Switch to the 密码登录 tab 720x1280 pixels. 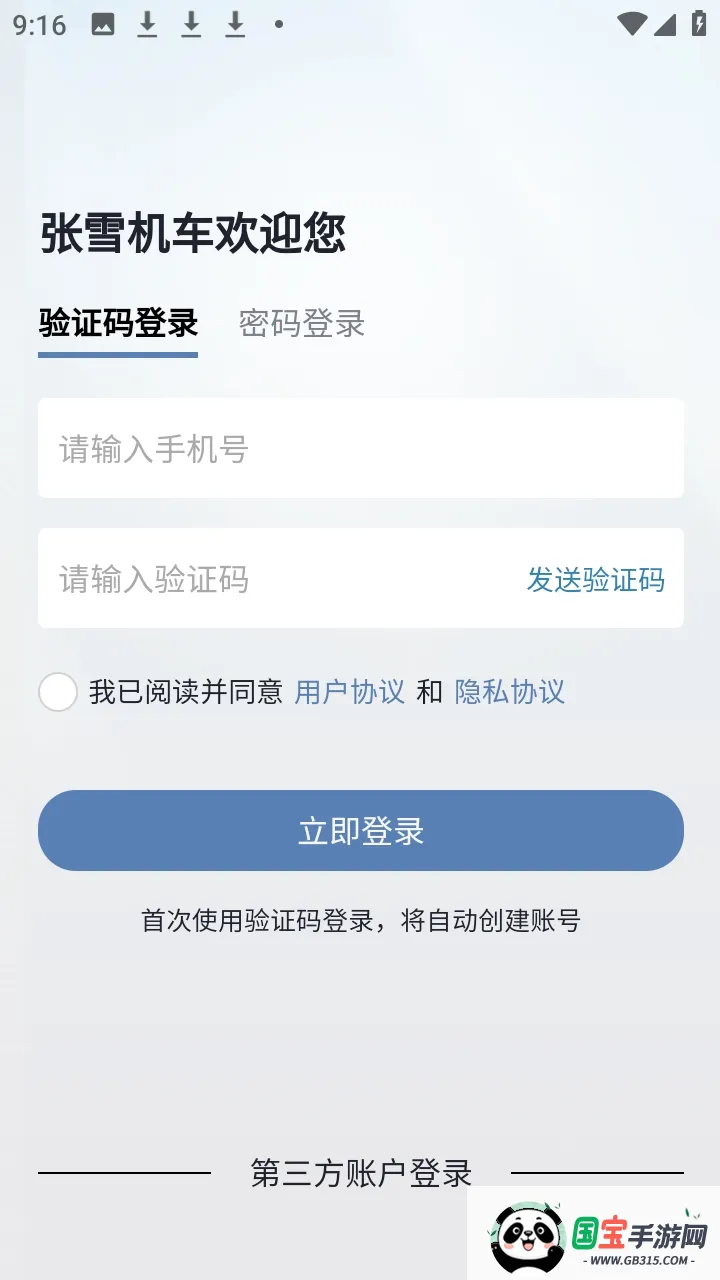[x=301, y=324]
